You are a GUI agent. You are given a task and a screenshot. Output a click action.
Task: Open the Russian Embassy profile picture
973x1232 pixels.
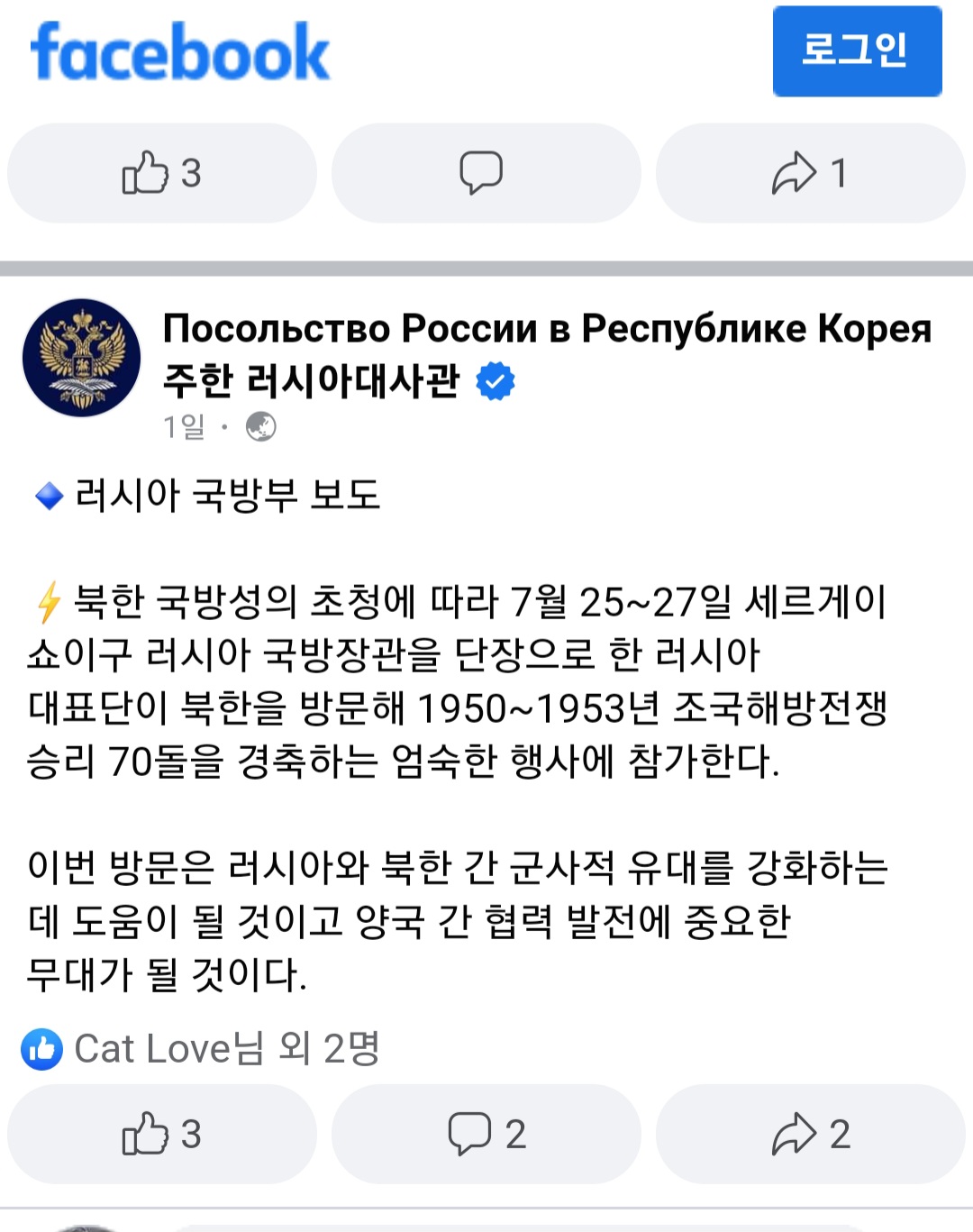82,358
